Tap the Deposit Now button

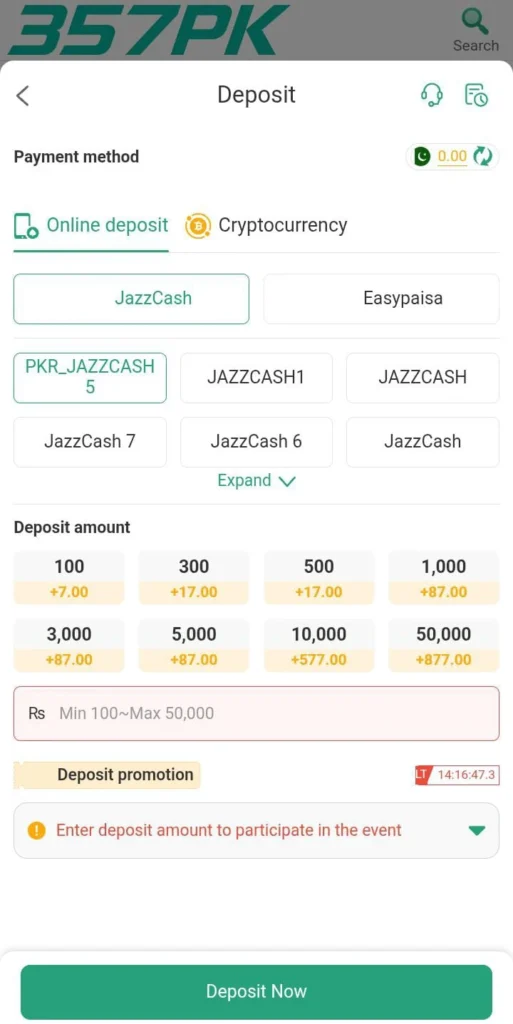(256, 991)
